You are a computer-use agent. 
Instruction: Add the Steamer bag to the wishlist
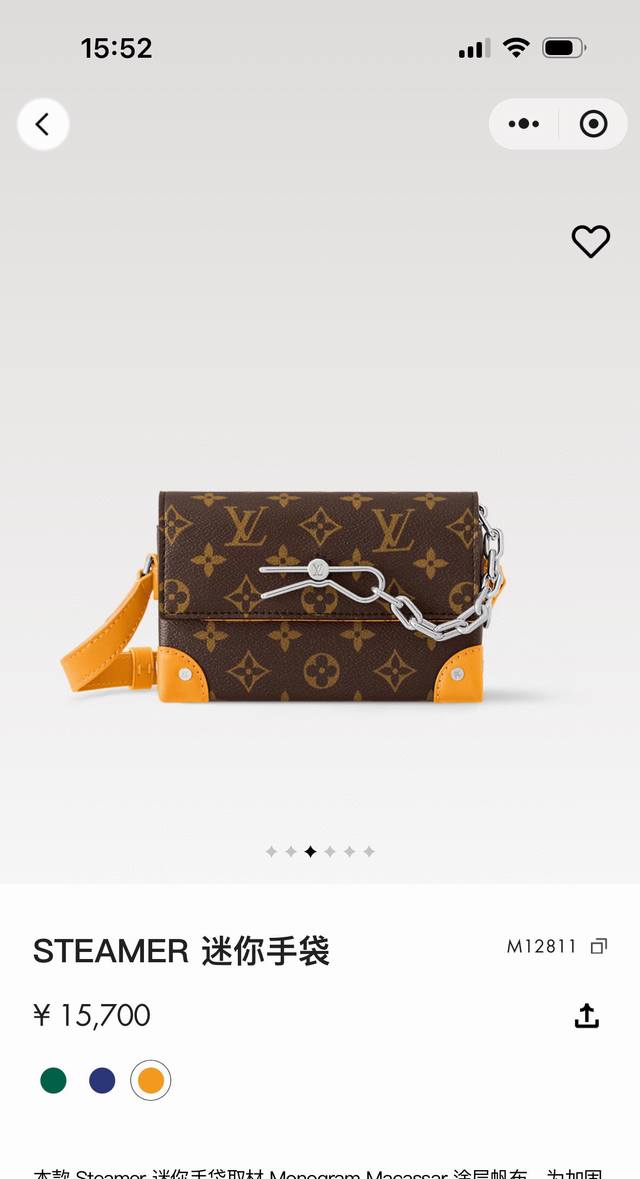(590, 241)
